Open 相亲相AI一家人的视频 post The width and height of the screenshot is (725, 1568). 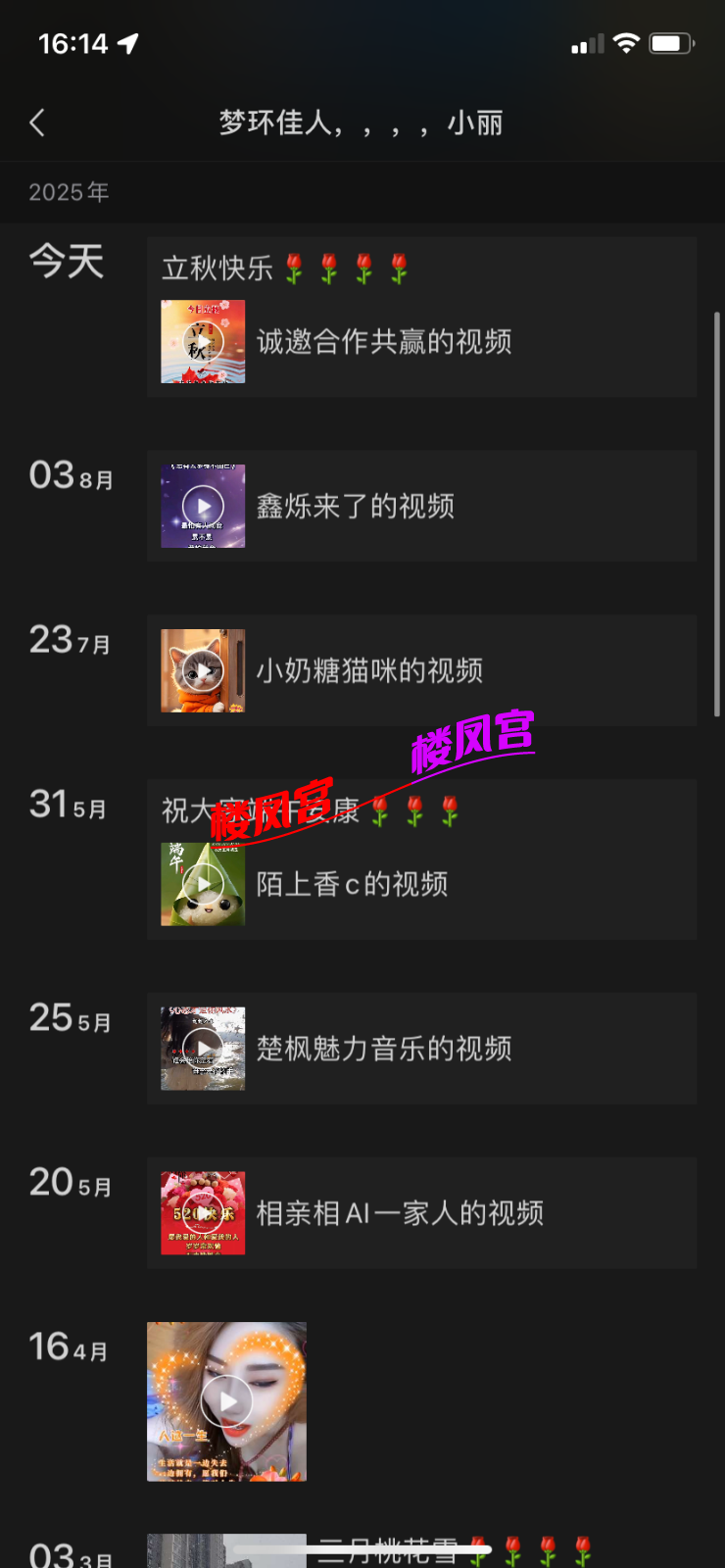[400, 1213]
